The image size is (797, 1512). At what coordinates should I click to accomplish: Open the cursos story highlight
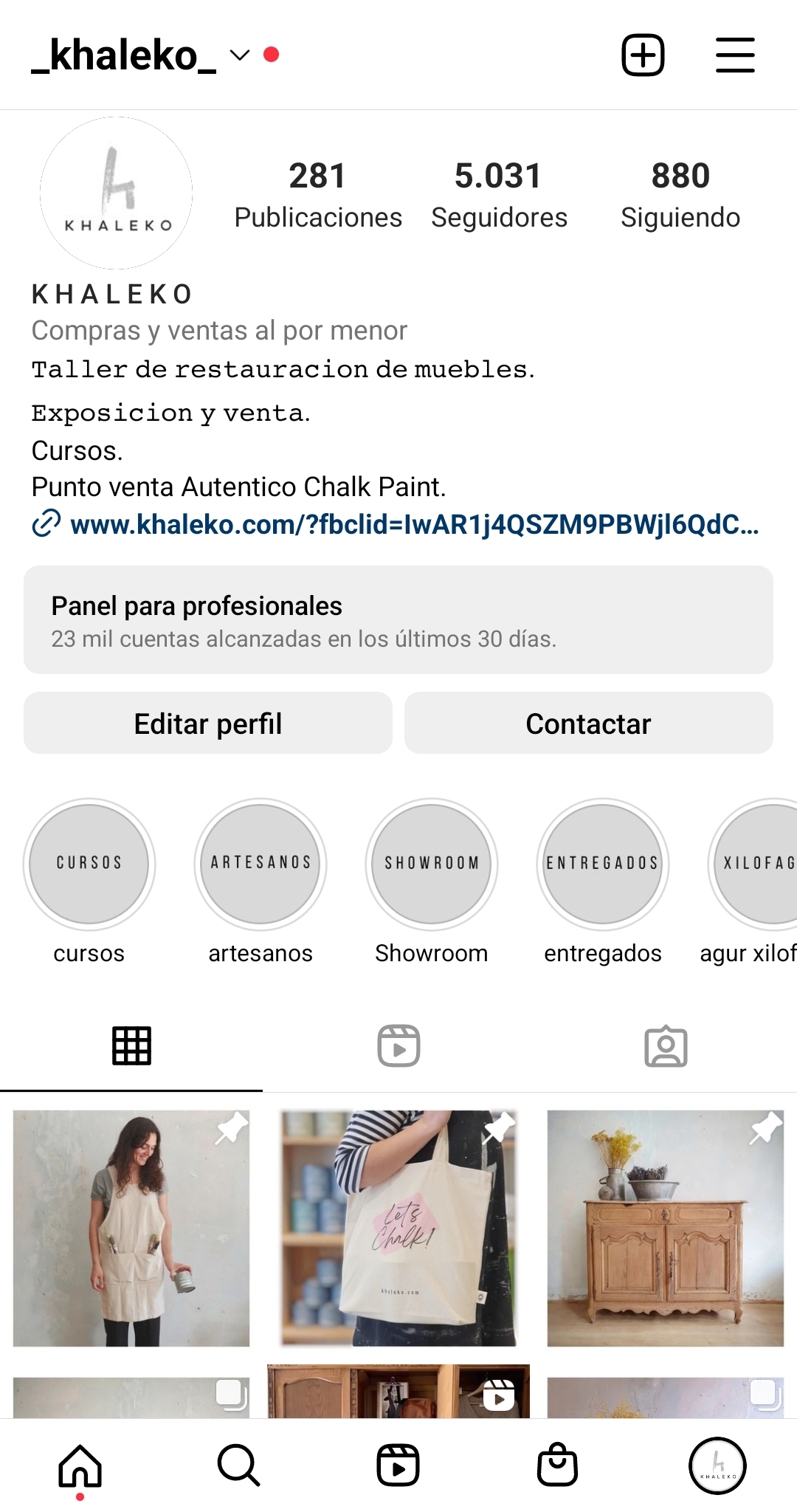click(89, 864)
